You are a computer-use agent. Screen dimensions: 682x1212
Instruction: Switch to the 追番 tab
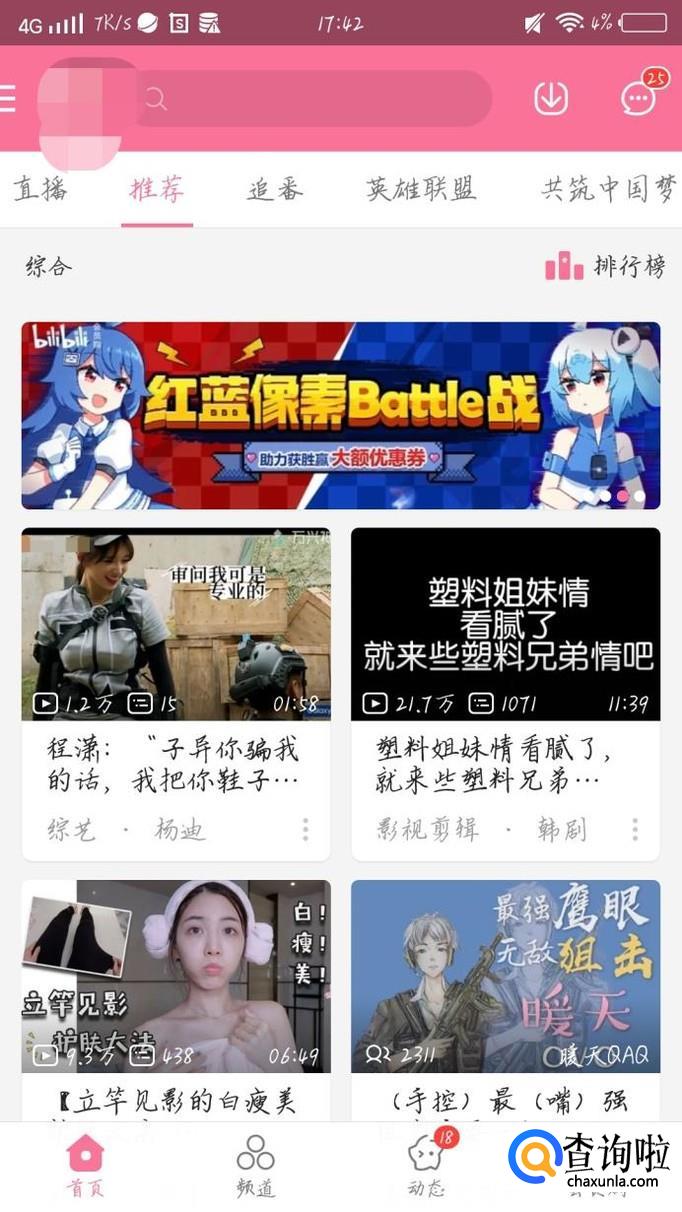[275, 189]
